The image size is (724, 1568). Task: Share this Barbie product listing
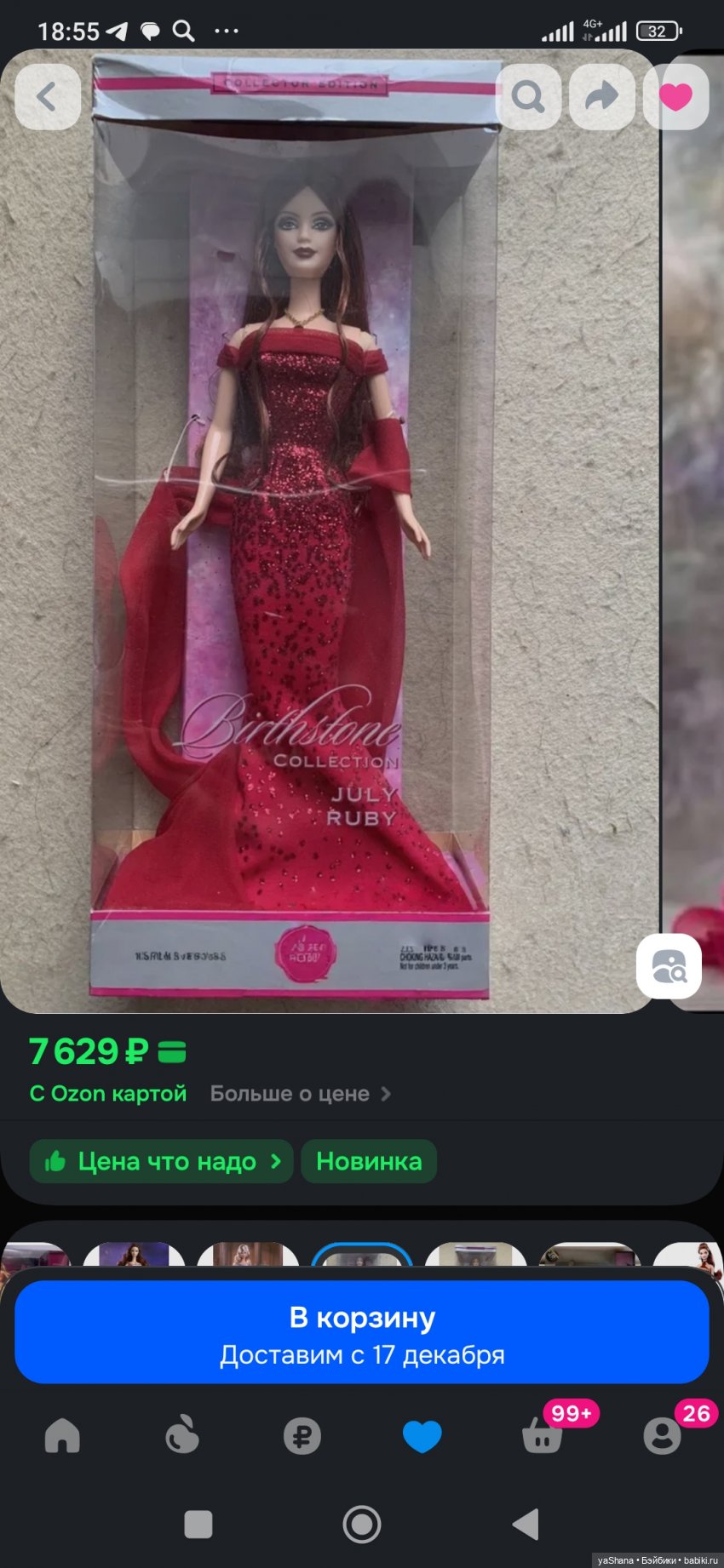601,97
